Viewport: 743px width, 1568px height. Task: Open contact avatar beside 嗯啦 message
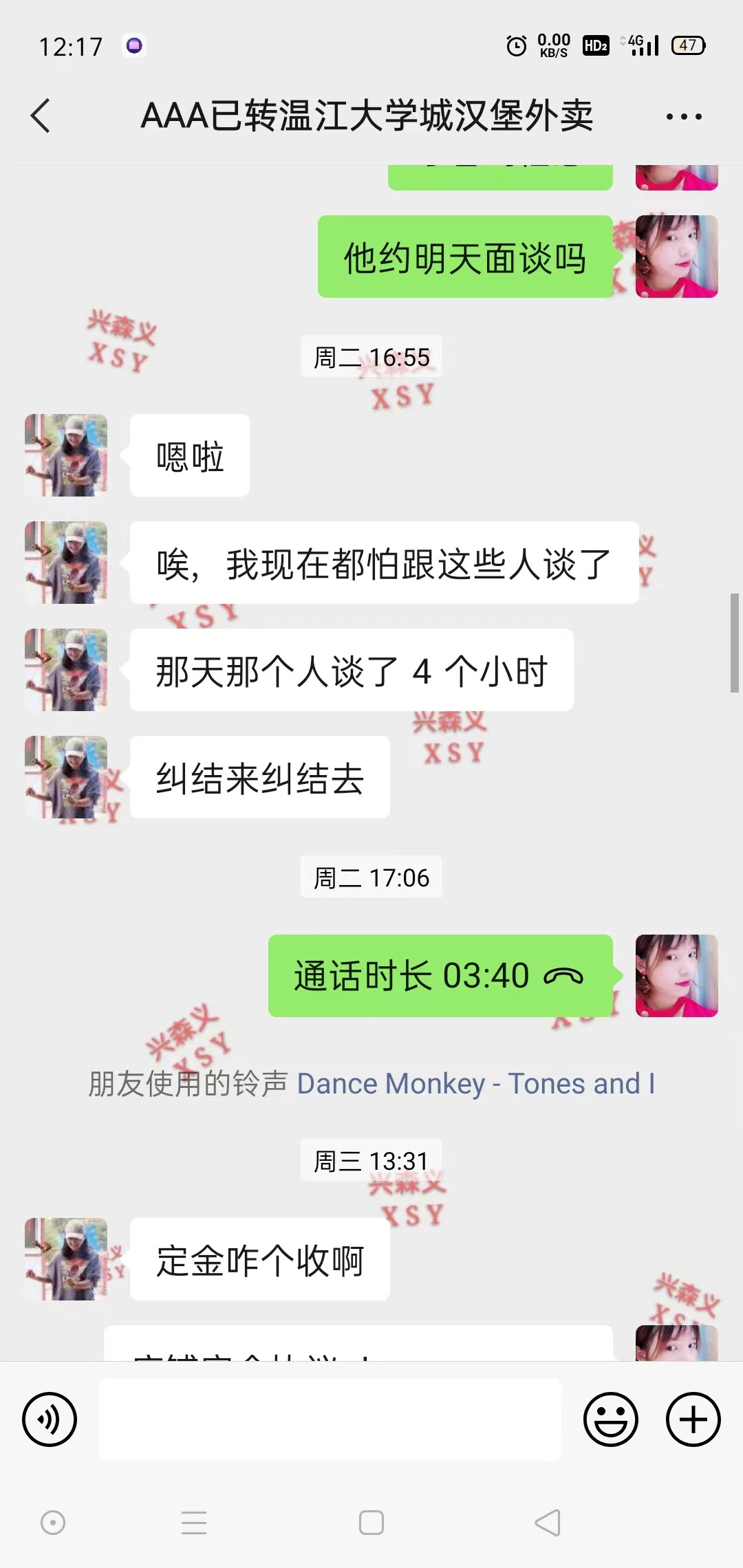click(x=66, y=455)
